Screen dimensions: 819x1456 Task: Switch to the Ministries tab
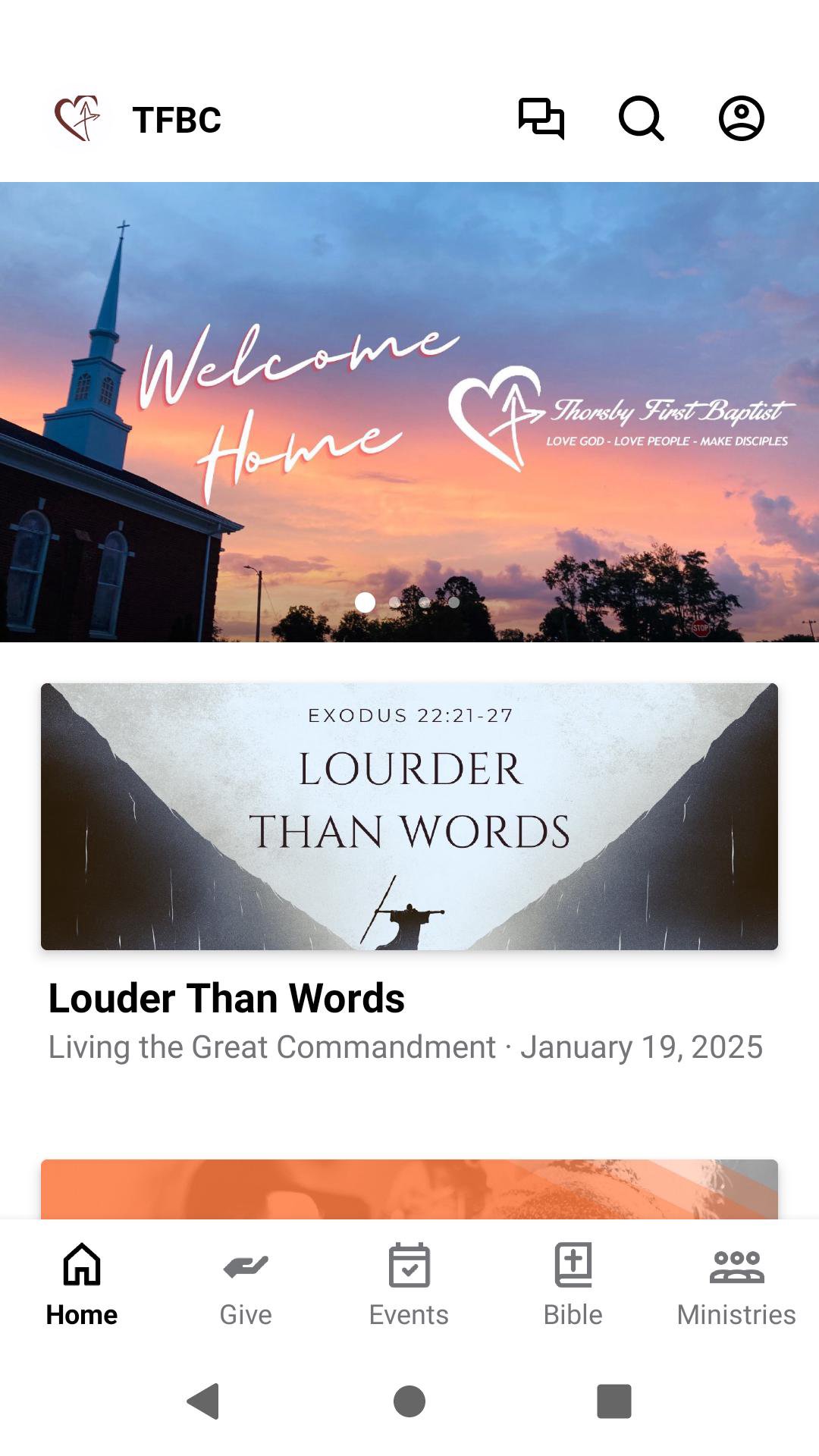(x=736, y=1285)
